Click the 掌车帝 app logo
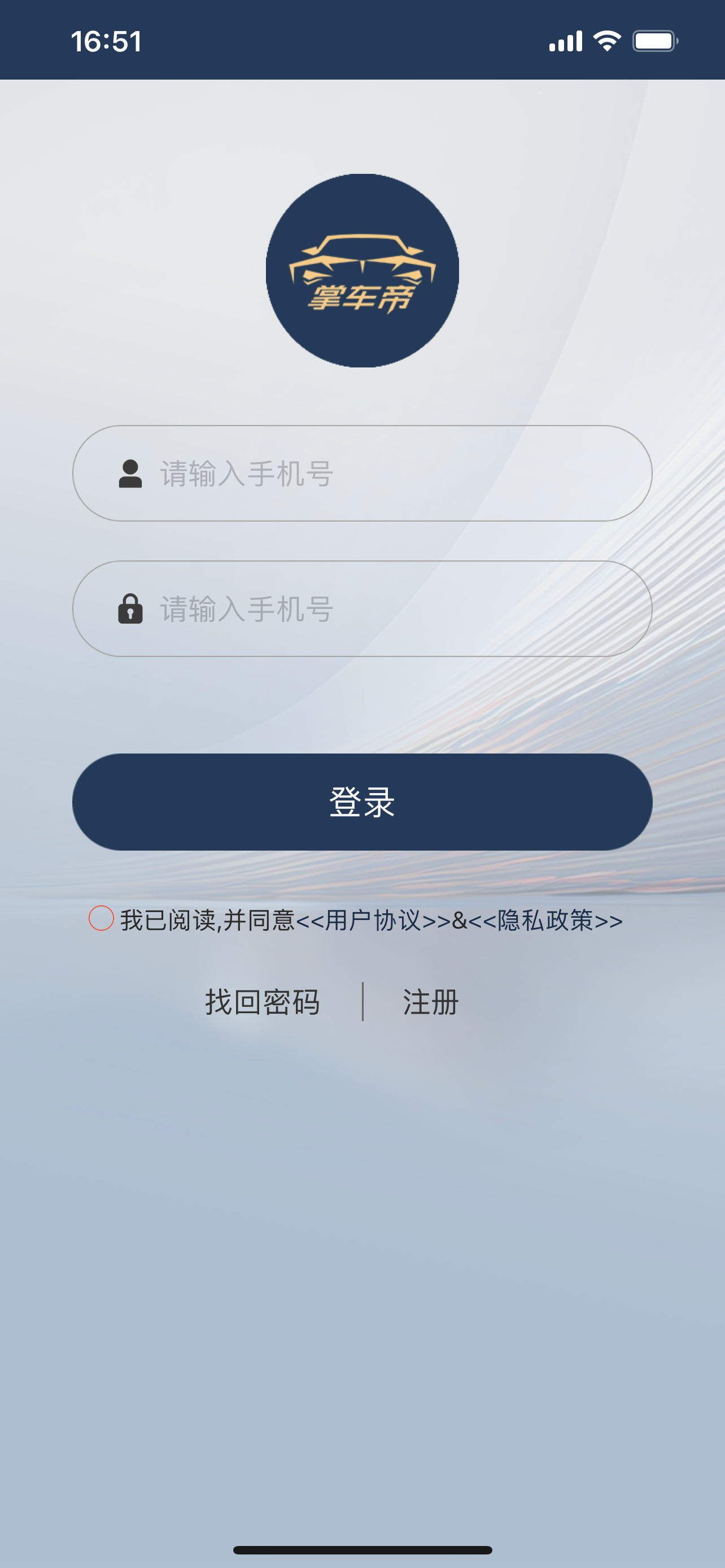Viewport: 725px width, 1568px height. [362, 270]
